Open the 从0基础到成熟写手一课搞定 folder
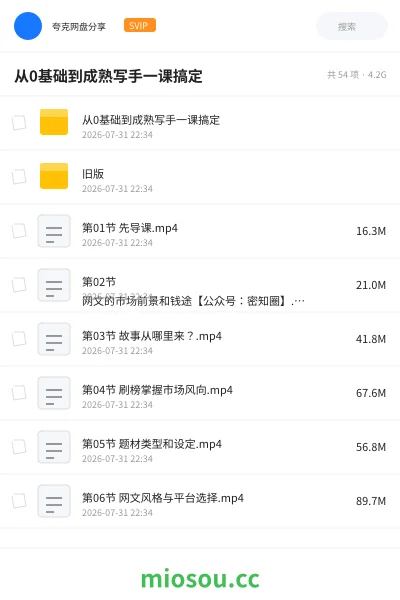400x600 pixels. pyautogui.click(x=200, y=123)
